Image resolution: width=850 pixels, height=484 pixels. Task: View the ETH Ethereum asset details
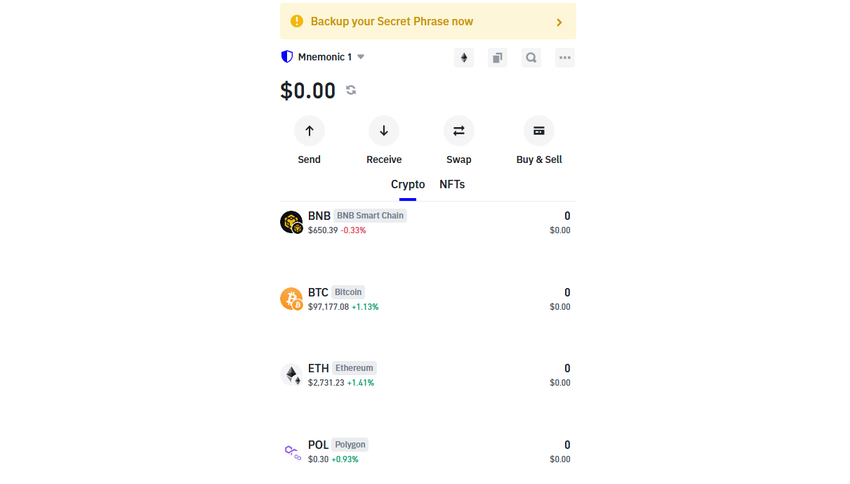[x=427, y=375]
